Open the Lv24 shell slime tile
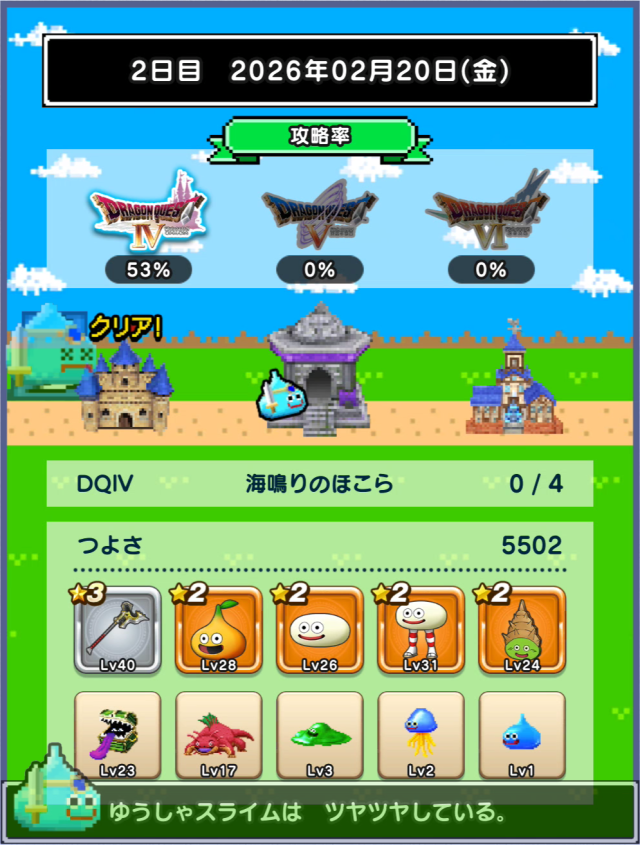640x845 pixels. point(521,630)
